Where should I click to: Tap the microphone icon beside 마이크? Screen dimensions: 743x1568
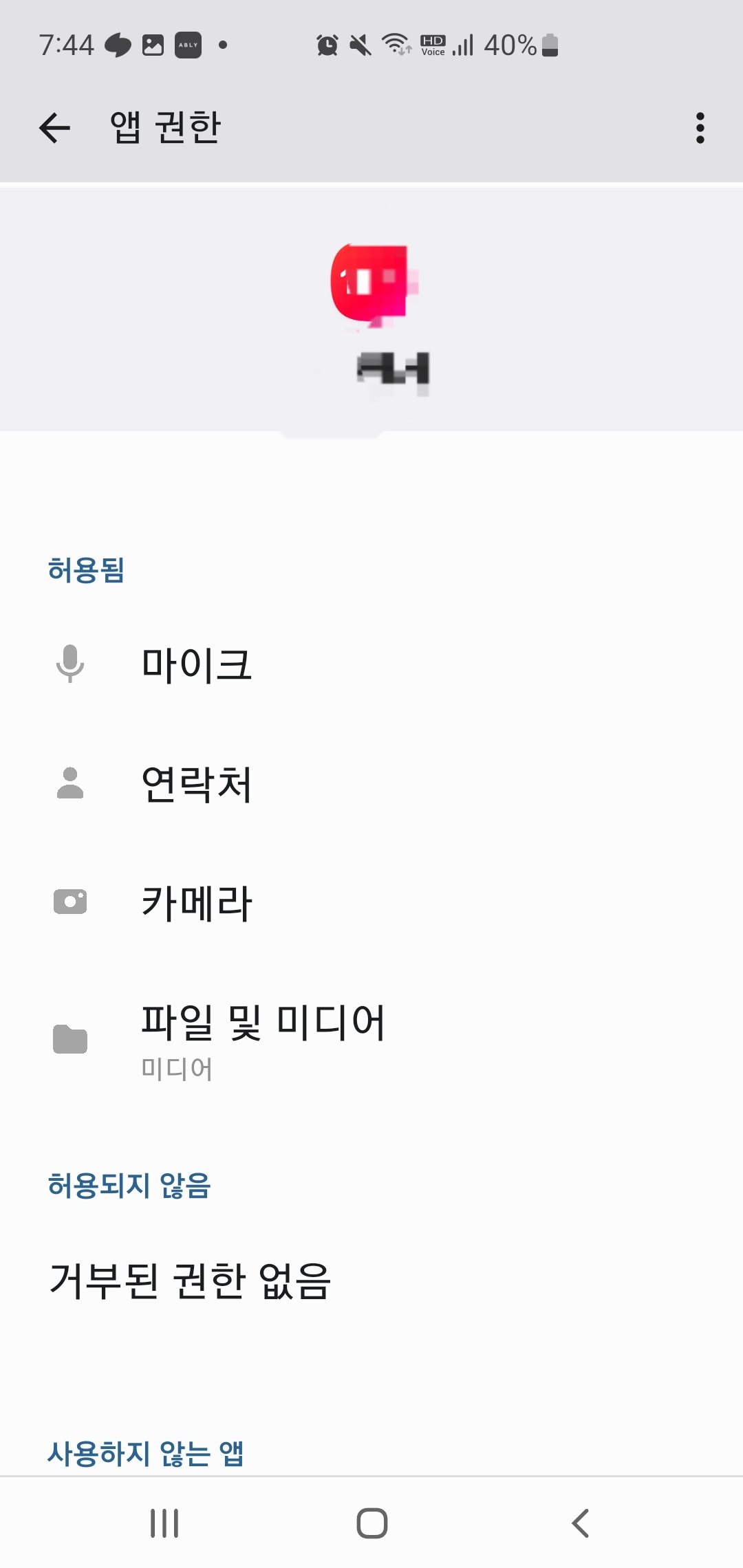tap(69, 662)
